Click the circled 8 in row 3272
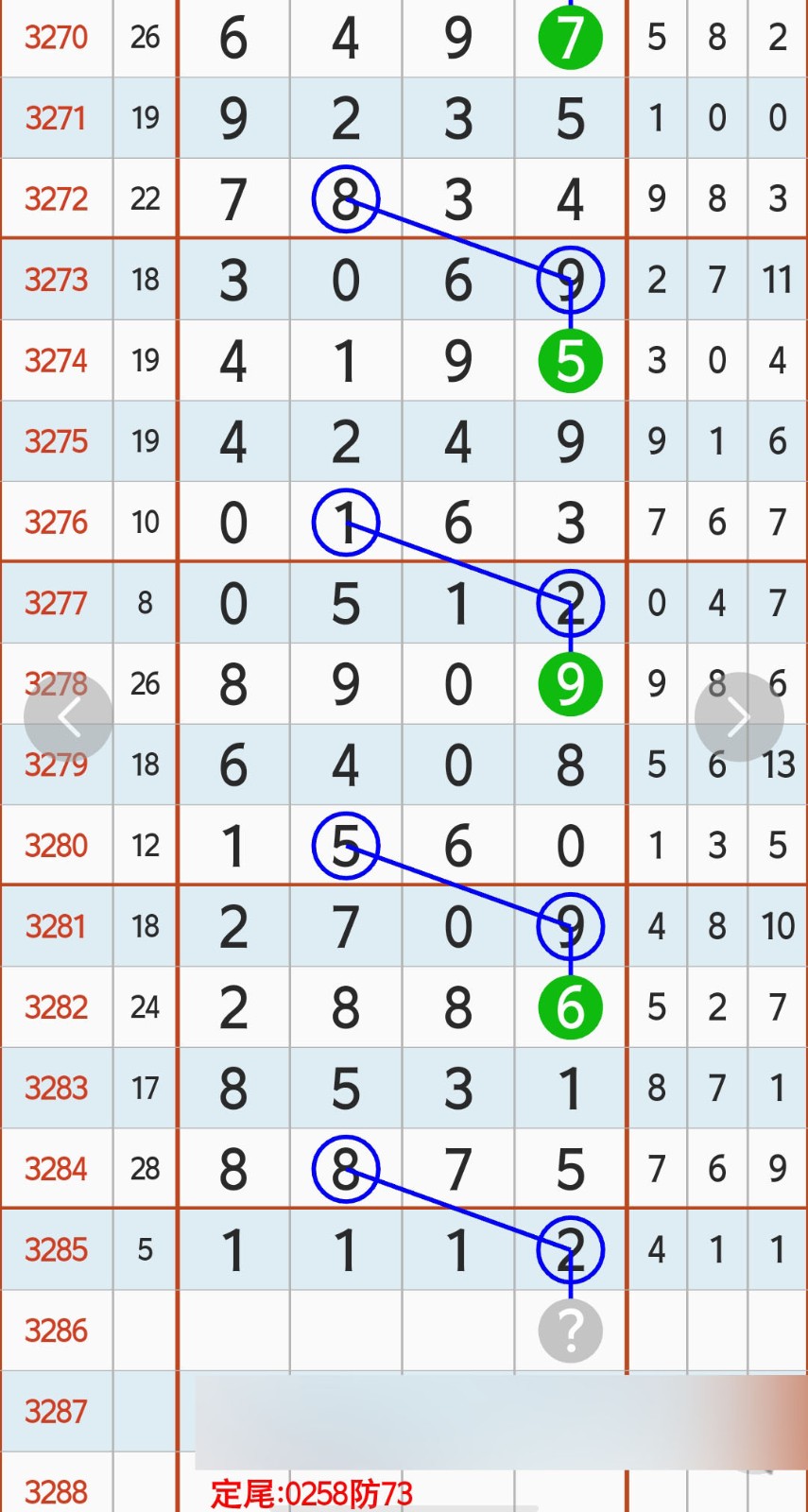808x1512 pixels. tap(346, 198)
